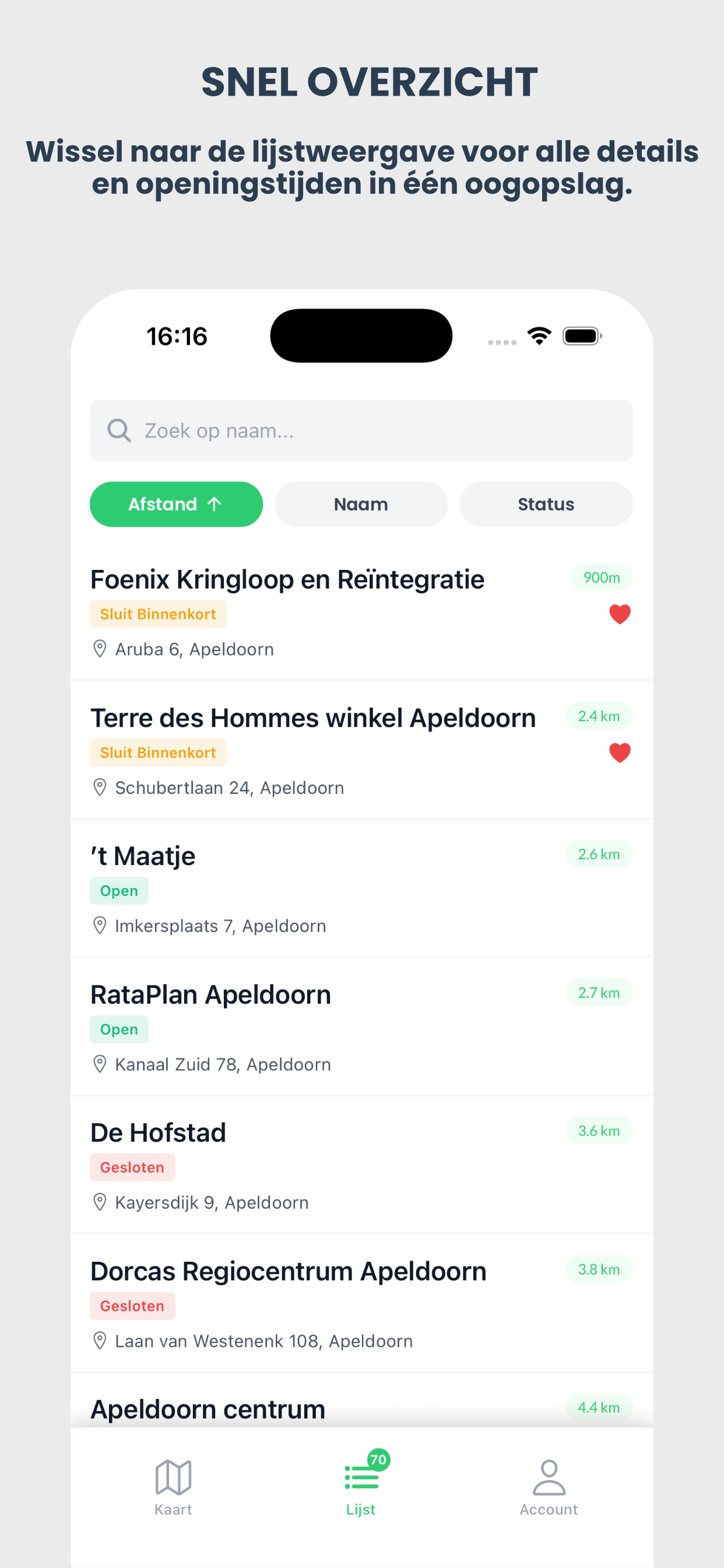The image size is (724, 1568).
Task: Toggle sort direction on the Afstand chip
Action: point(176,503)
